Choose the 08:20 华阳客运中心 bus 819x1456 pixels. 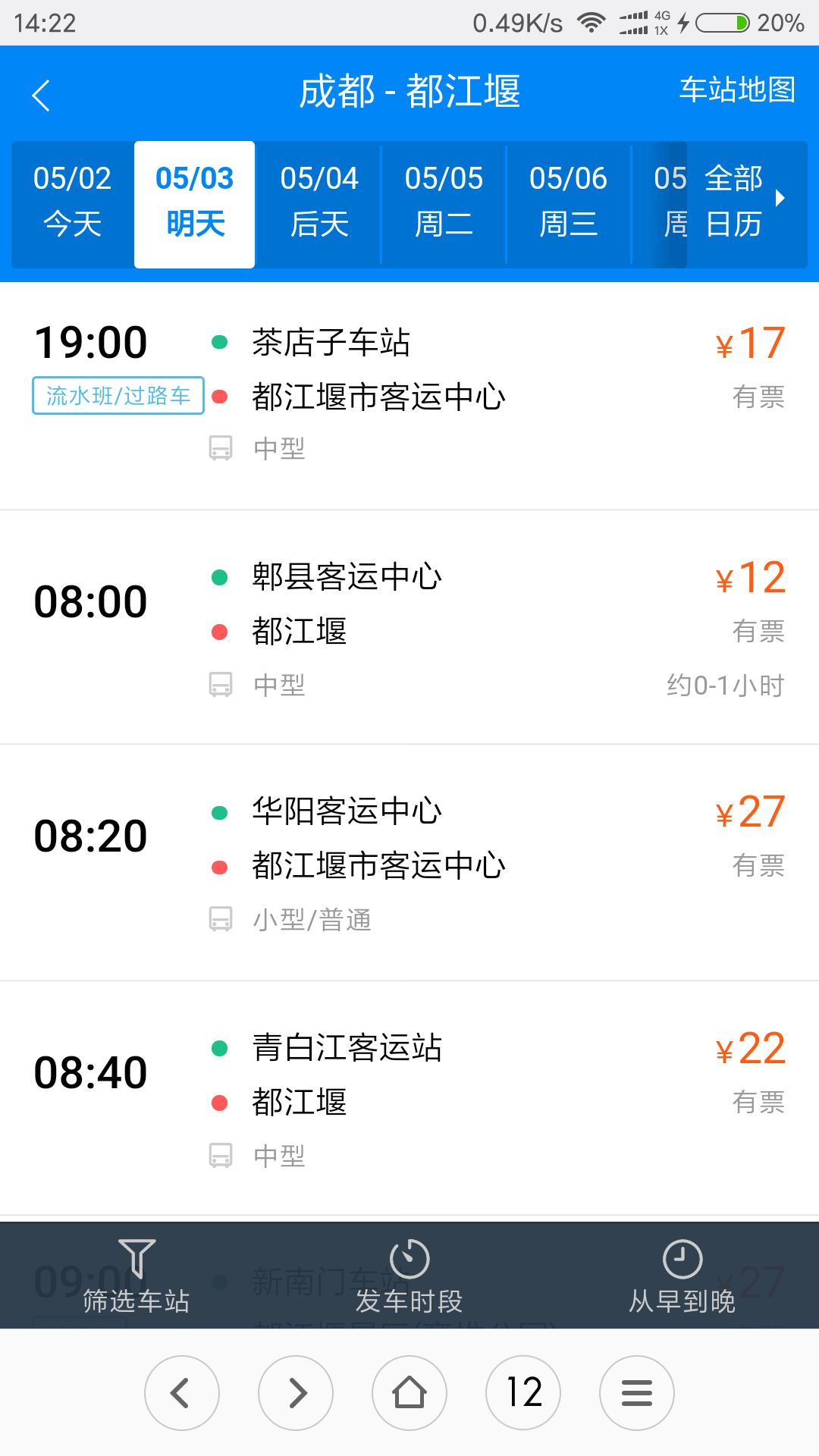pyautogui.click(x=409, y=862)
